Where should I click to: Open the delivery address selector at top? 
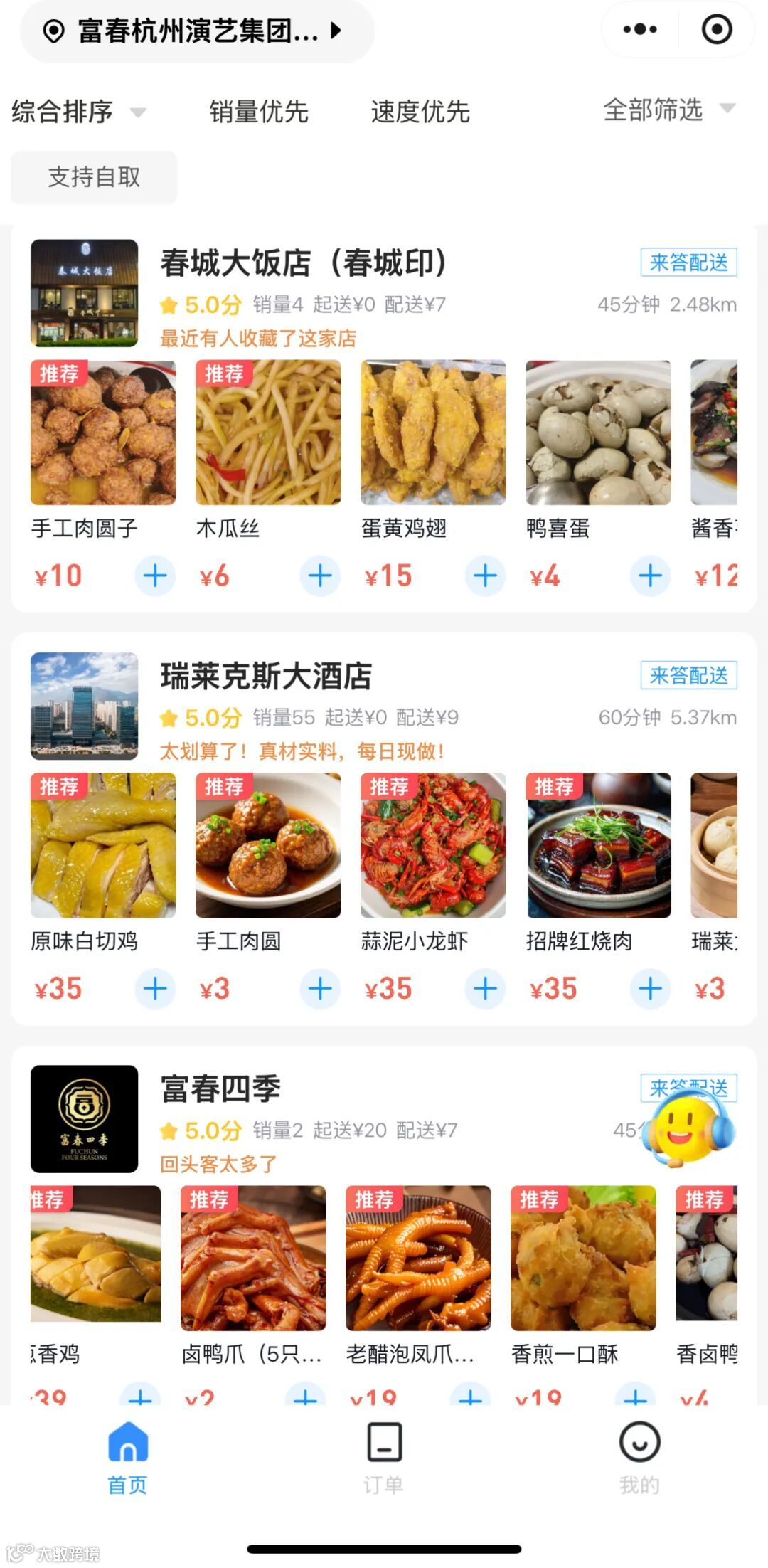196,31
